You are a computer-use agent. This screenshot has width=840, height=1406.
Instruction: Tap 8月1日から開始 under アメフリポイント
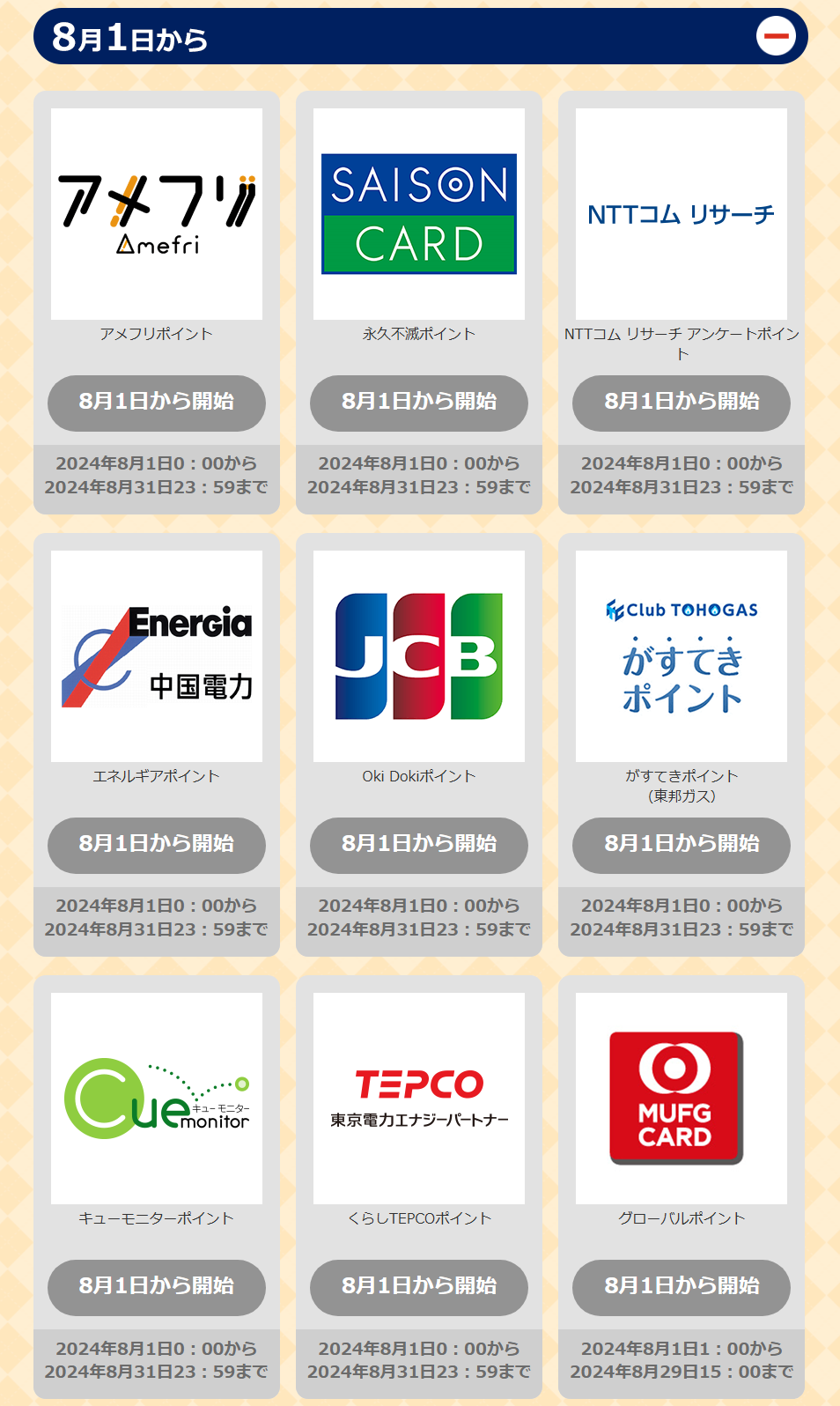[157, 403]
